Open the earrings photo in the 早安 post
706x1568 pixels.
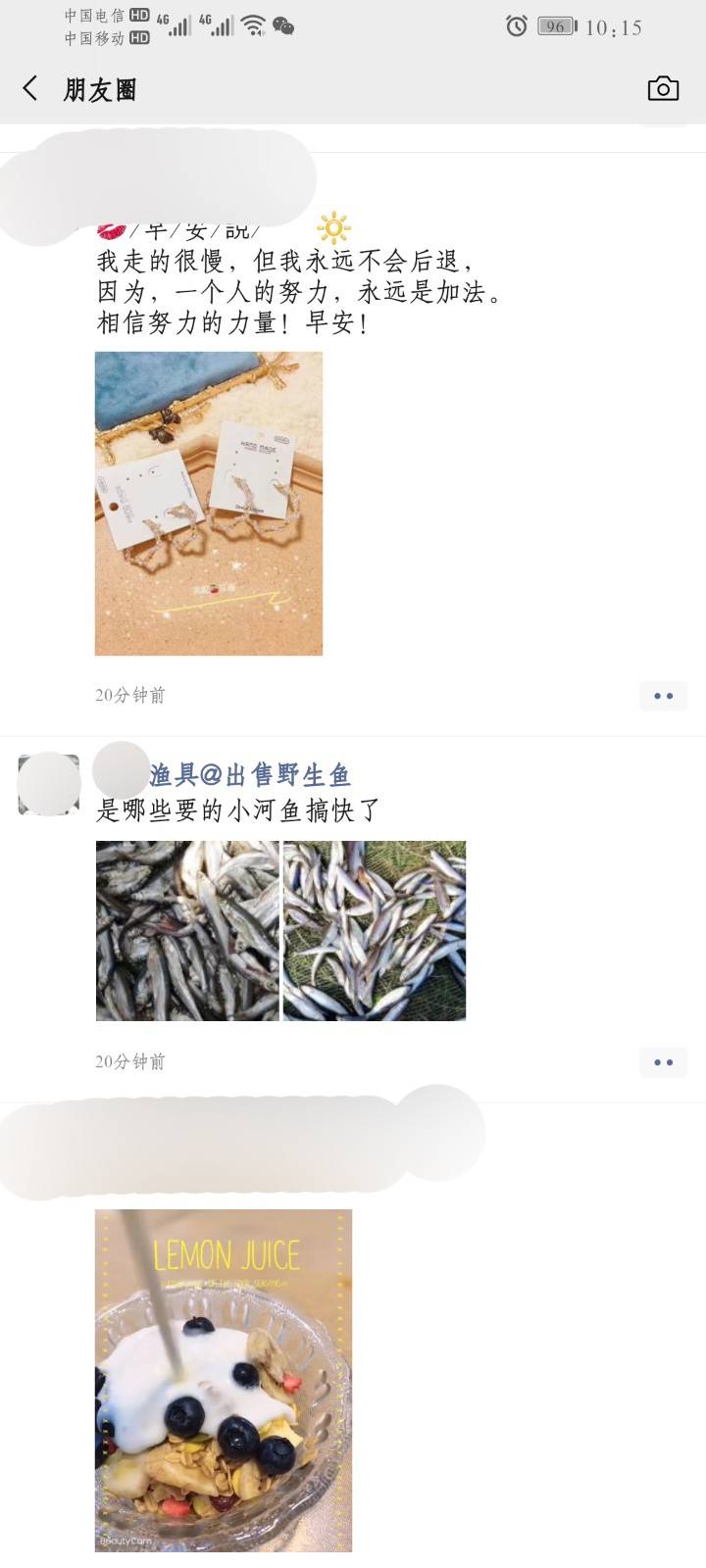(209, 503)
